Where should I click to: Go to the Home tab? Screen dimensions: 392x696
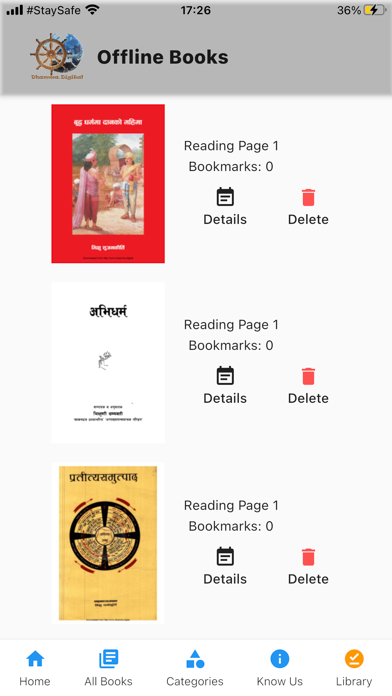[x=35, y=668]
